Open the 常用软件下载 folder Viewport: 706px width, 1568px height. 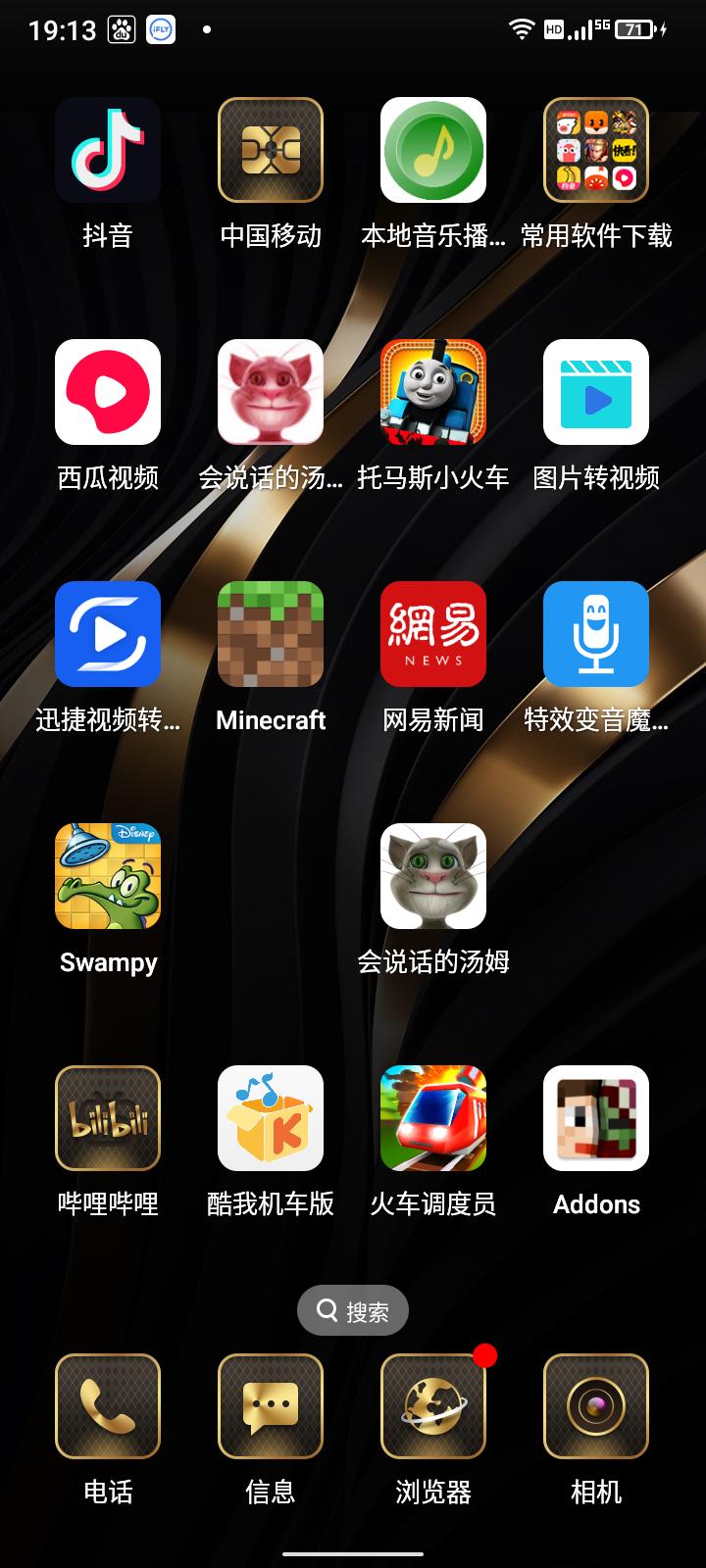[596, 150]
